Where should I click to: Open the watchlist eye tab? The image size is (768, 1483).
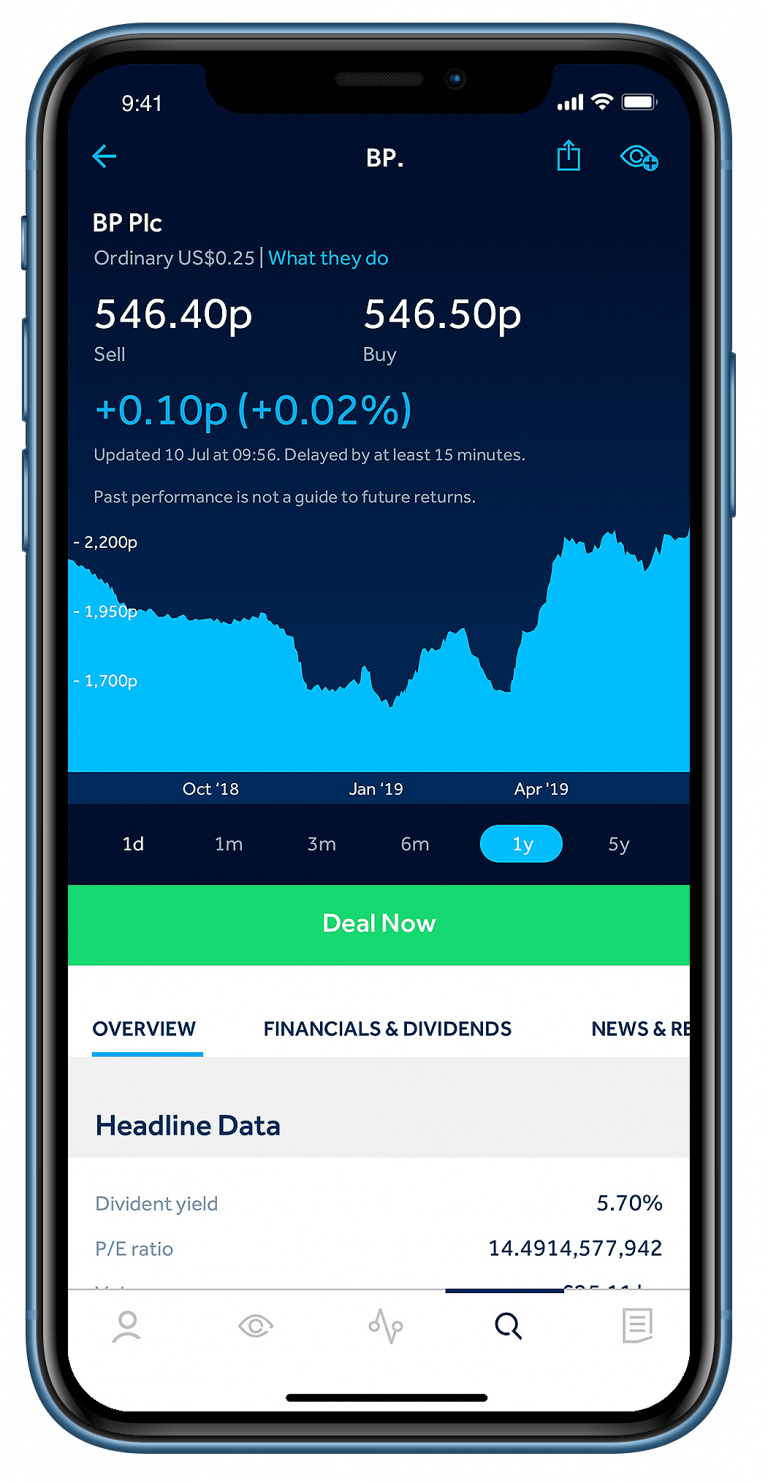255,1327
